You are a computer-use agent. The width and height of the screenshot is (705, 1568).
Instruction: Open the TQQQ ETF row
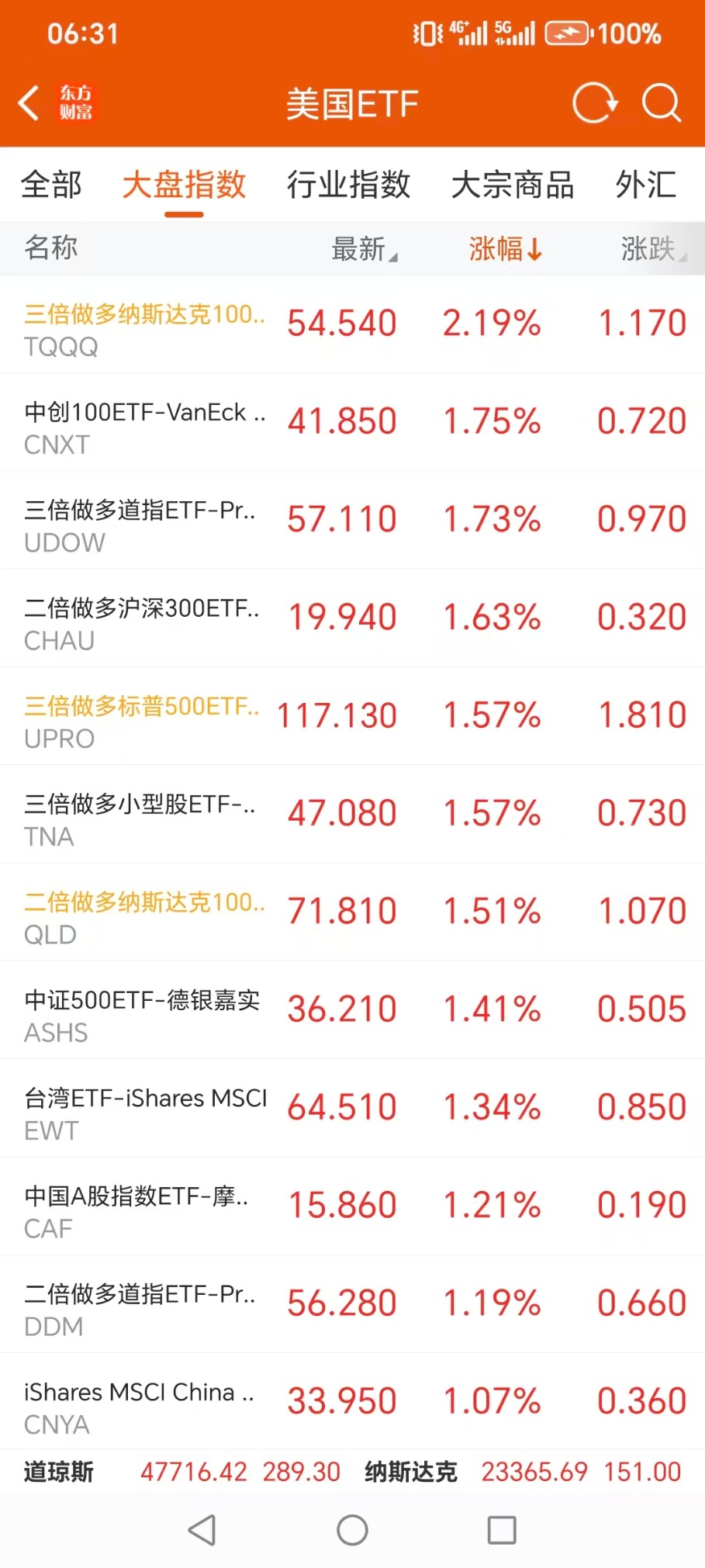tap(352, 324)
